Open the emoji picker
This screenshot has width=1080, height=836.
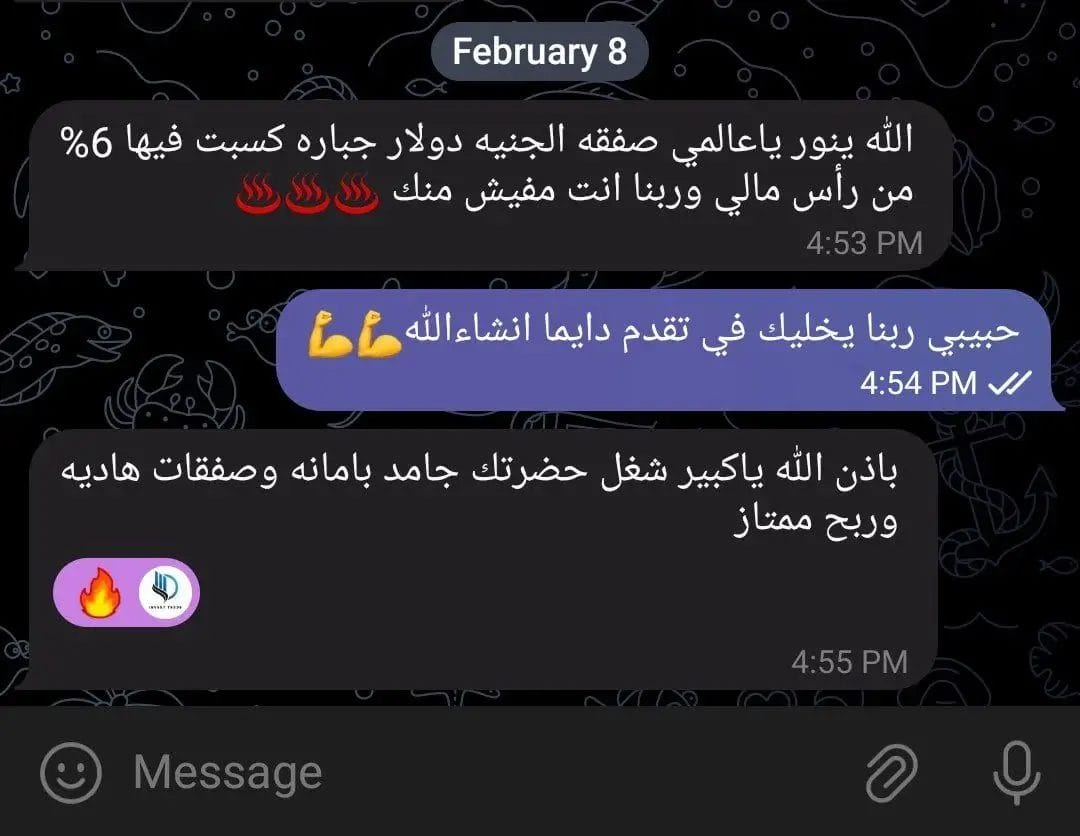(x=70, y=773)
